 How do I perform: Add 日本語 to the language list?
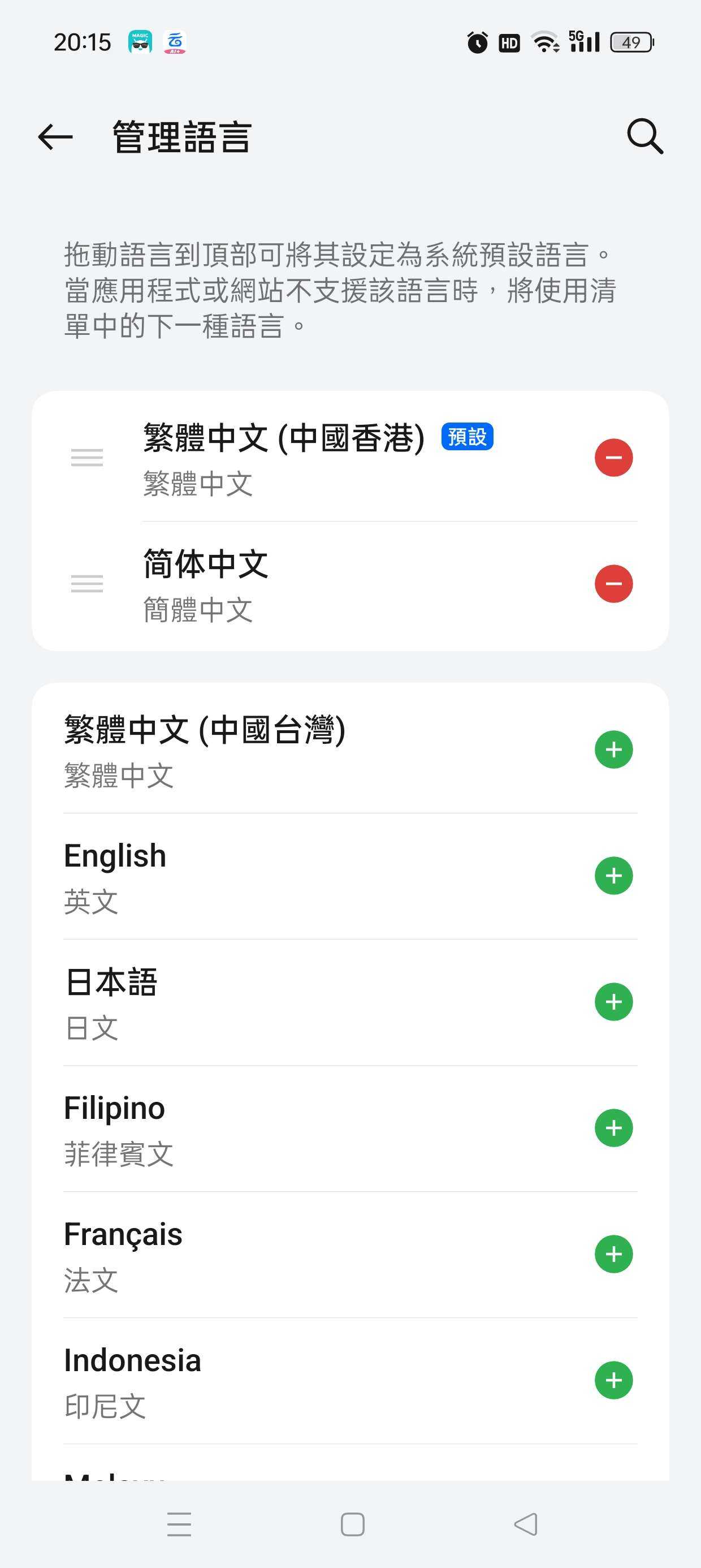click(x=613, y=1002)
